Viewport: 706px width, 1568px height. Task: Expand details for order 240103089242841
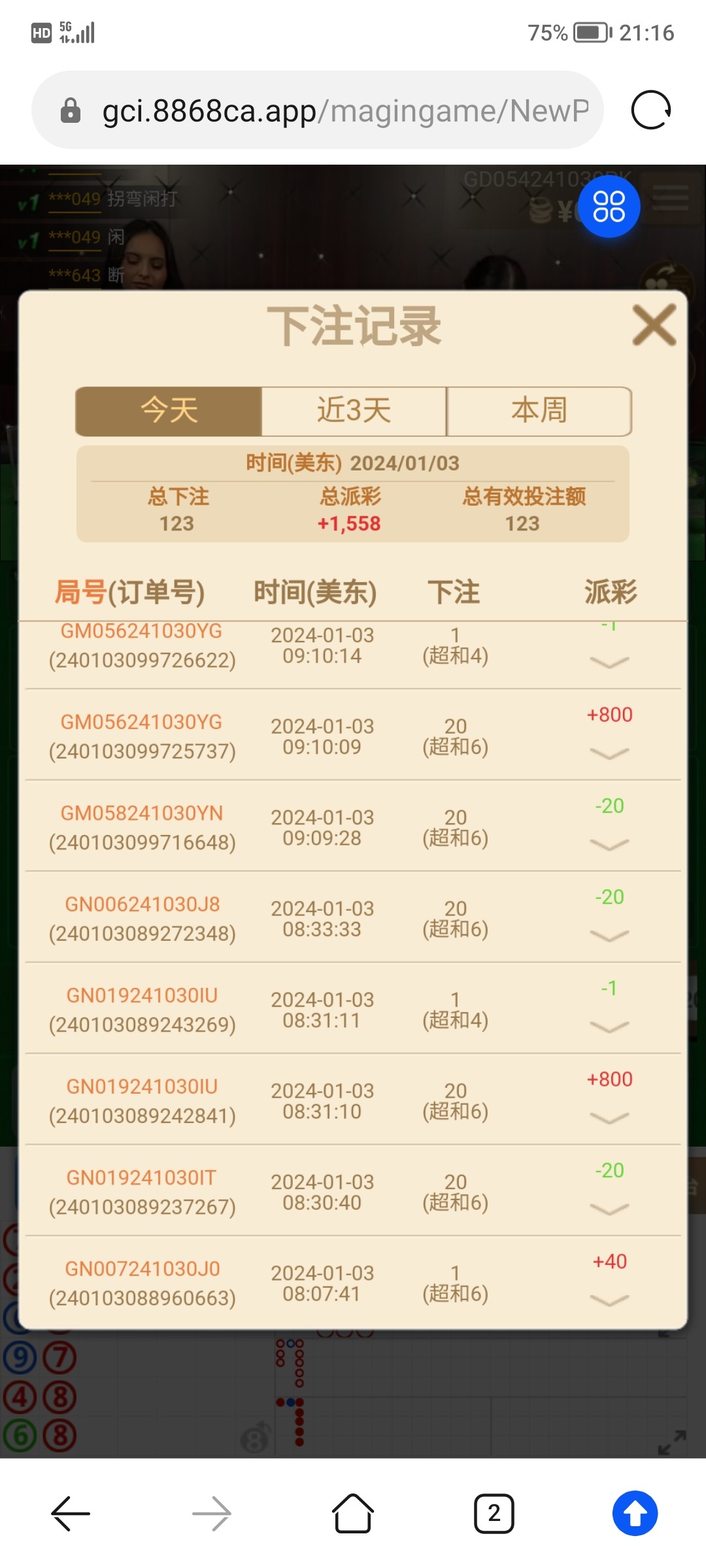(x=609, y=1118)
